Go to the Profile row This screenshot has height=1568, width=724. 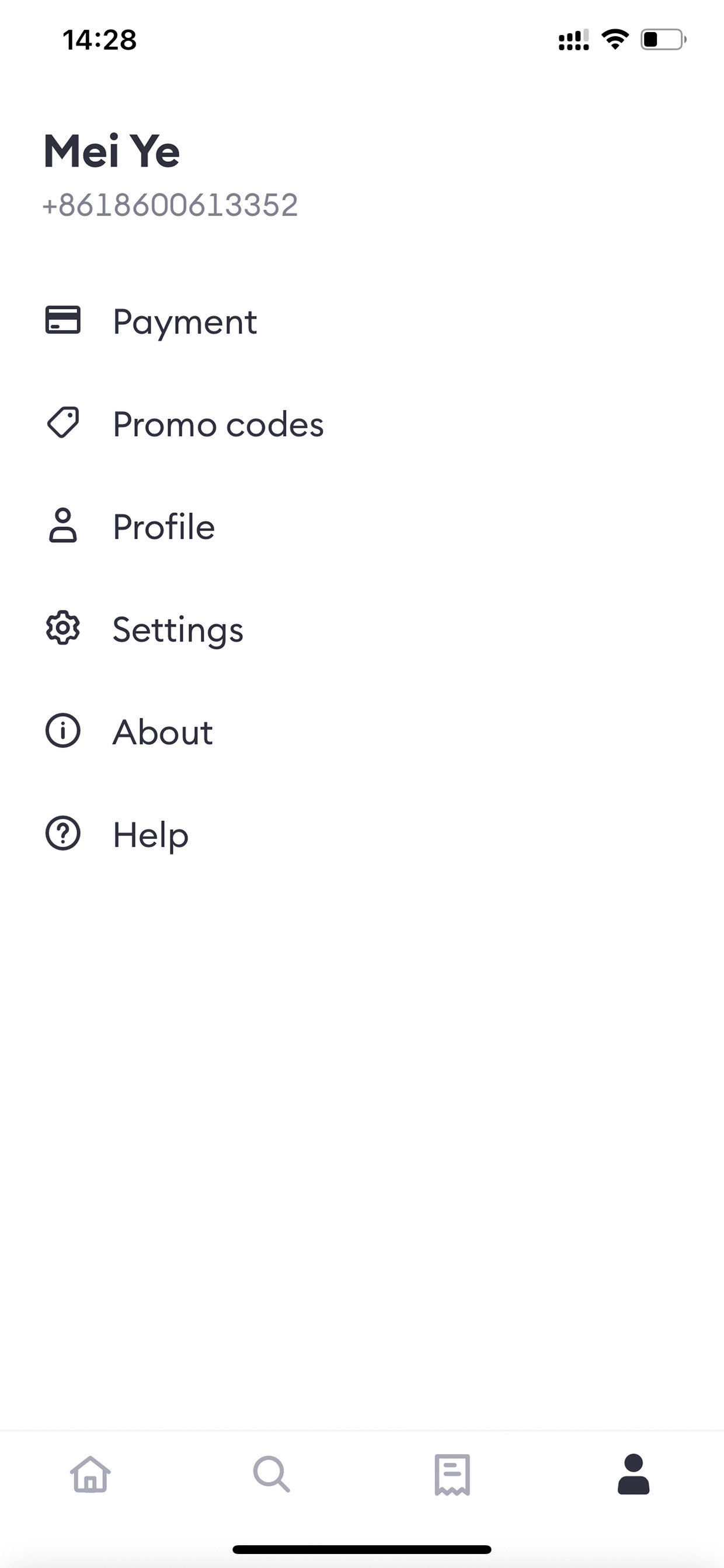362,526
